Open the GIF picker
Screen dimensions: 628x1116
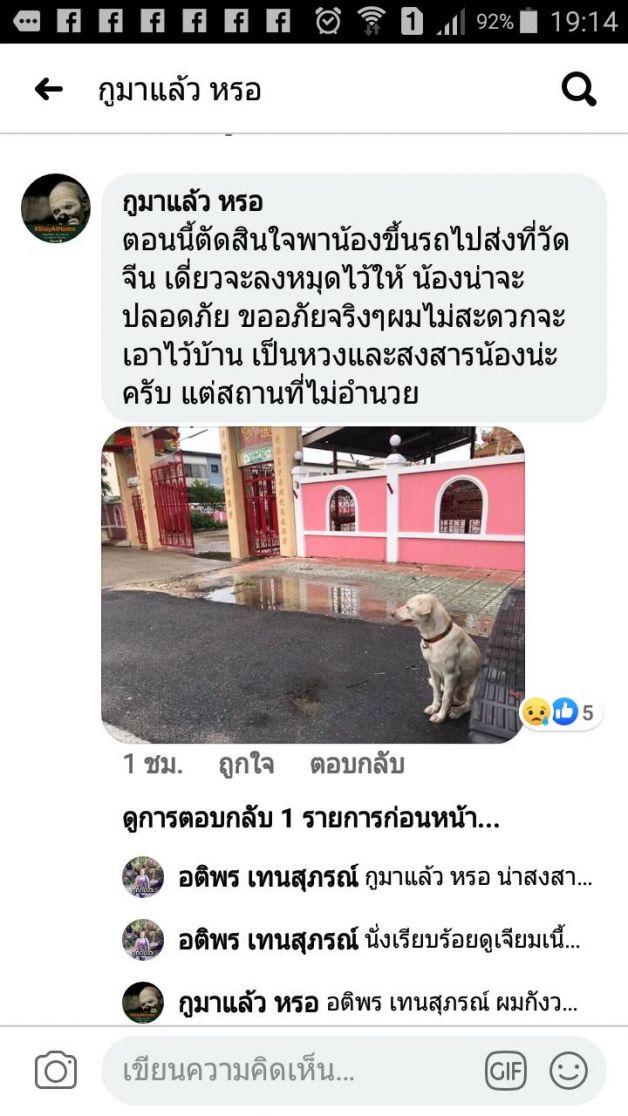point(506,1072)
